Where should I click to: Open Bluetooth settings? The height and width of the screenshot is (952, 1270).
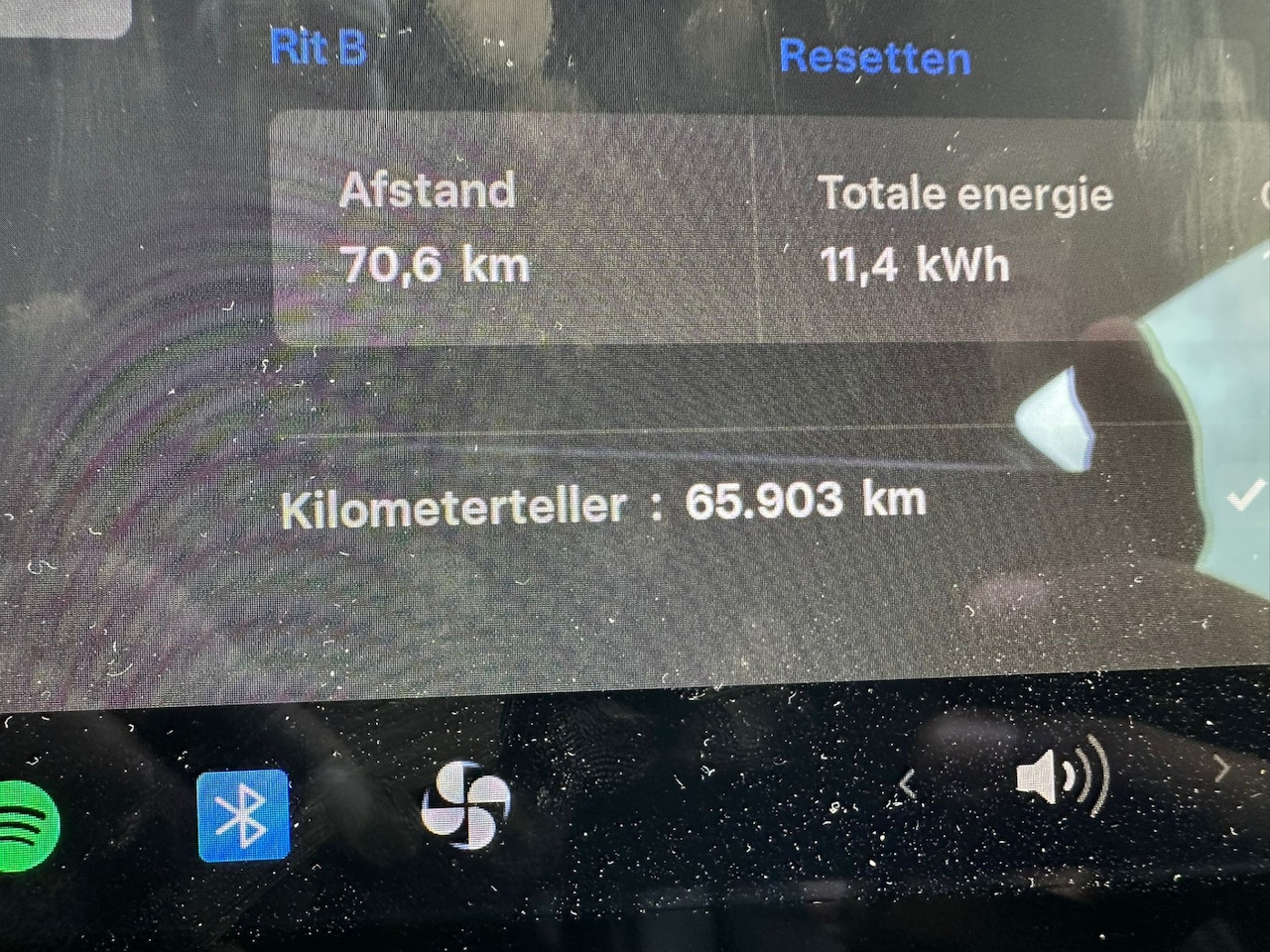point(243,815)
